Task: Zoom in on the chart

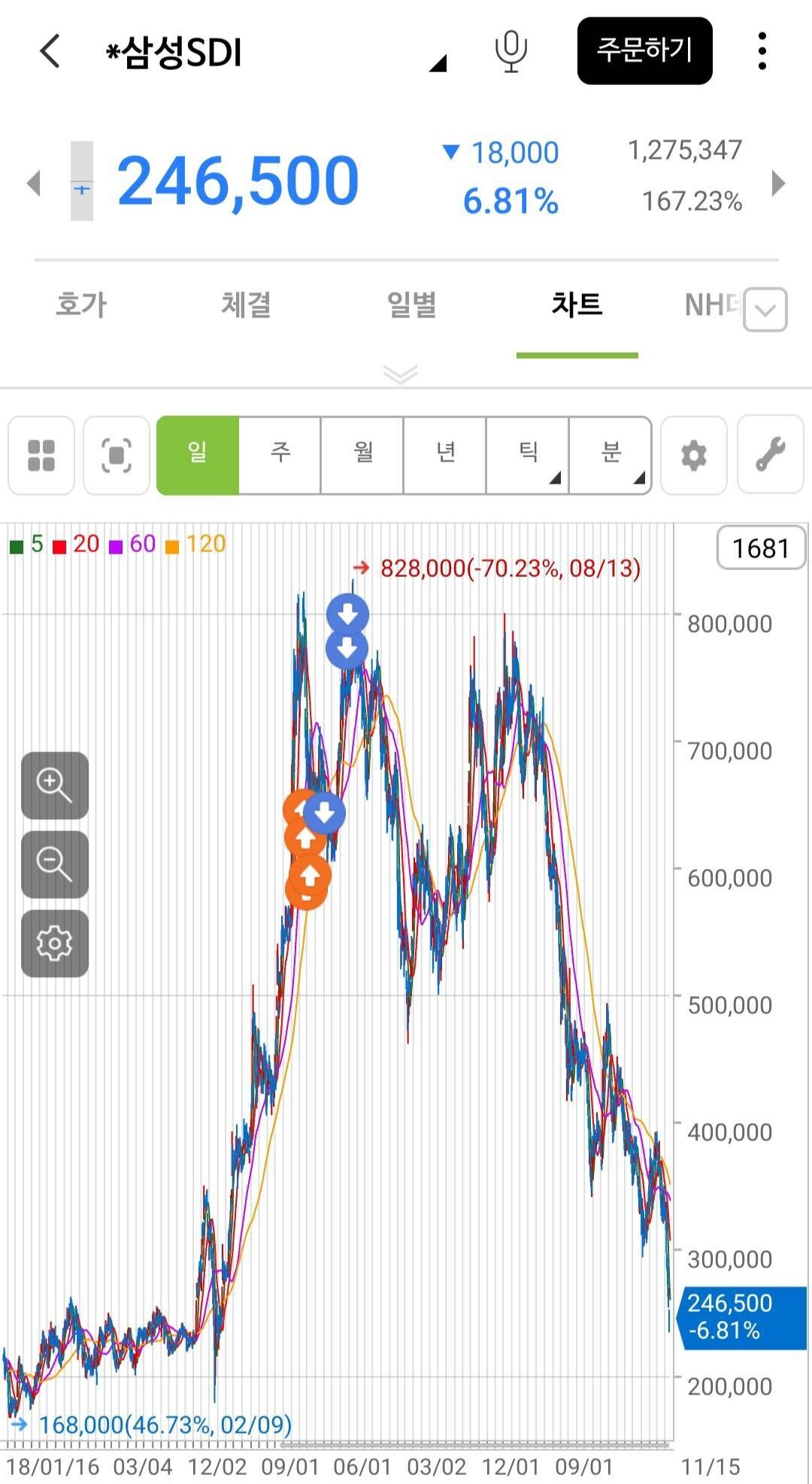Action: pyautogui.click(x=55, y=785)
